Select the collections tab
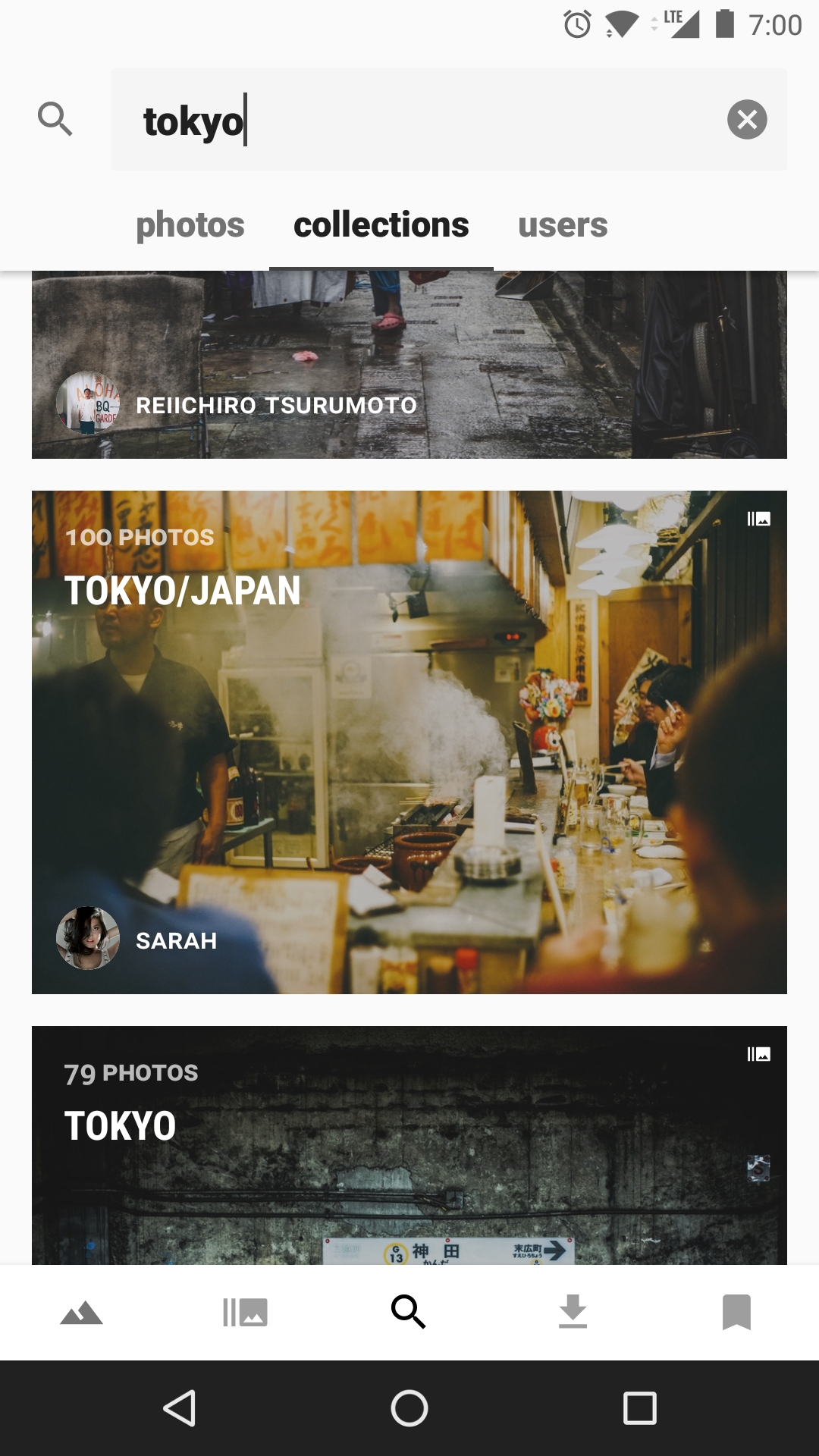This screenshot has height=1456, width=819. [381, 225]
